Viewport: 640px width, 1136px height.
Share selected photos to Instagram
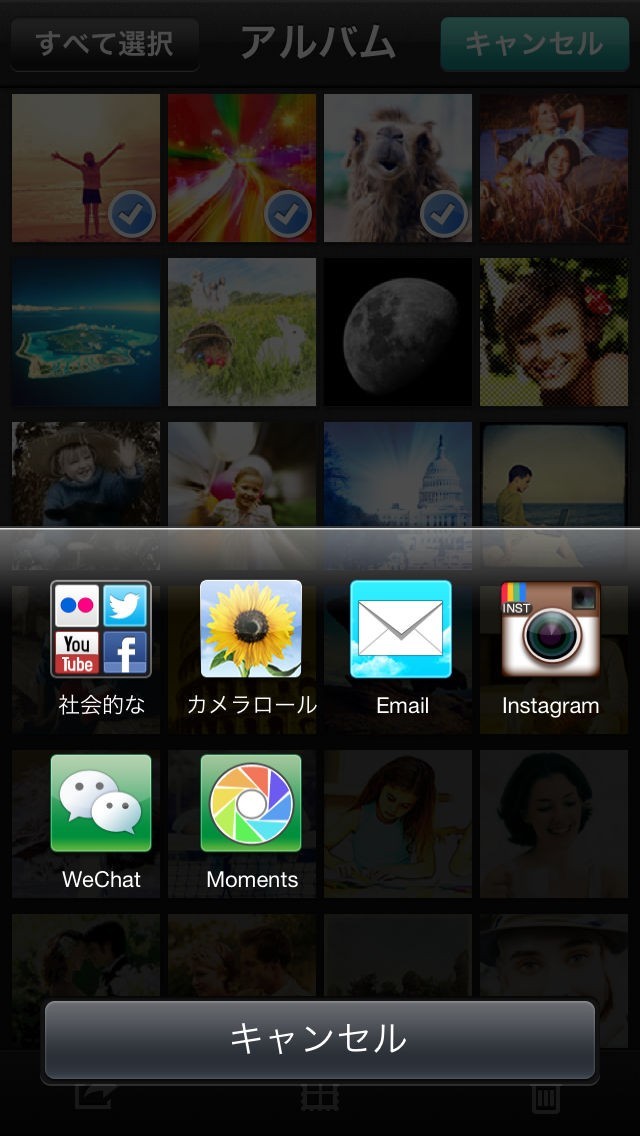[x=551, y=630]
